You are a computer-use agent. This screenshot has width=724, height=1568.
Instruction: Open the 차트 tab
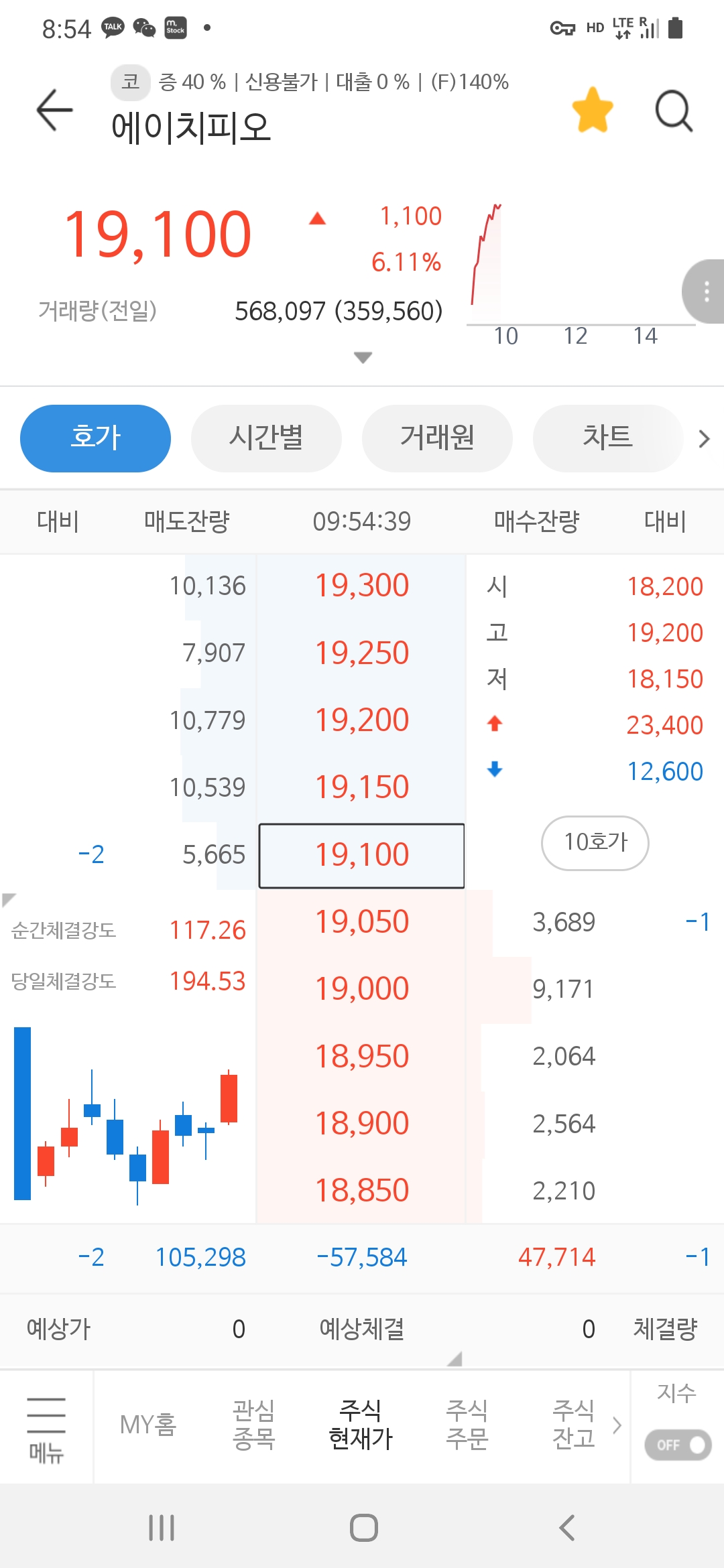[x=607, y=438]
